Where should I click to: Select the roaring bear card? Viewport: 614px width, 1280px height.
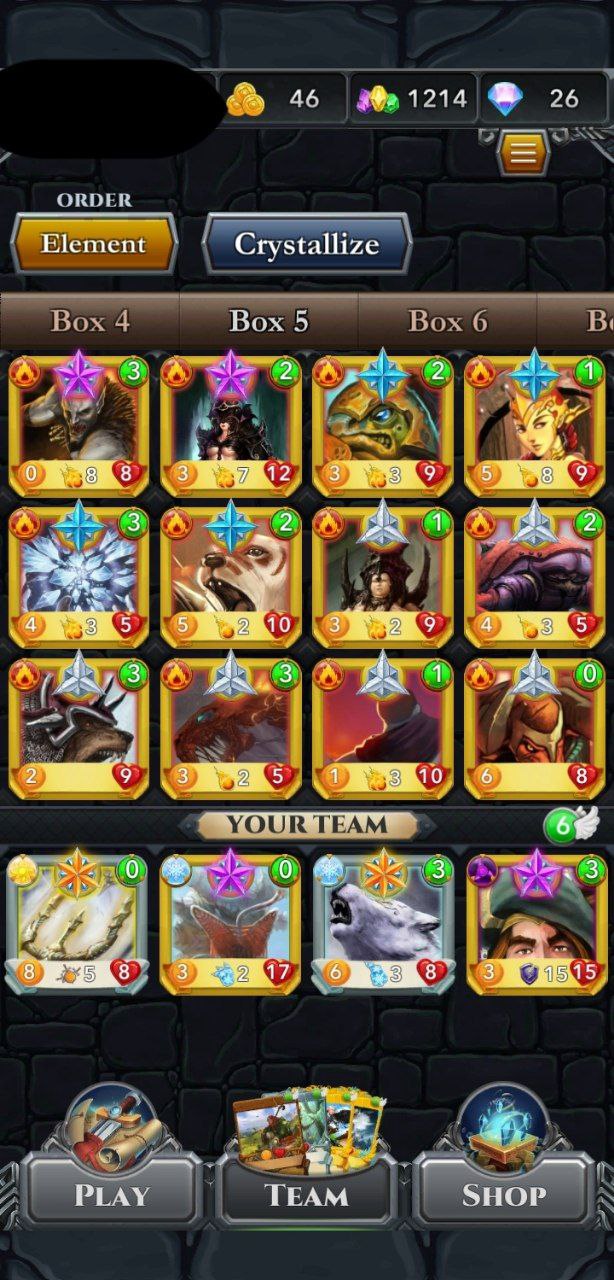point(231,576)
